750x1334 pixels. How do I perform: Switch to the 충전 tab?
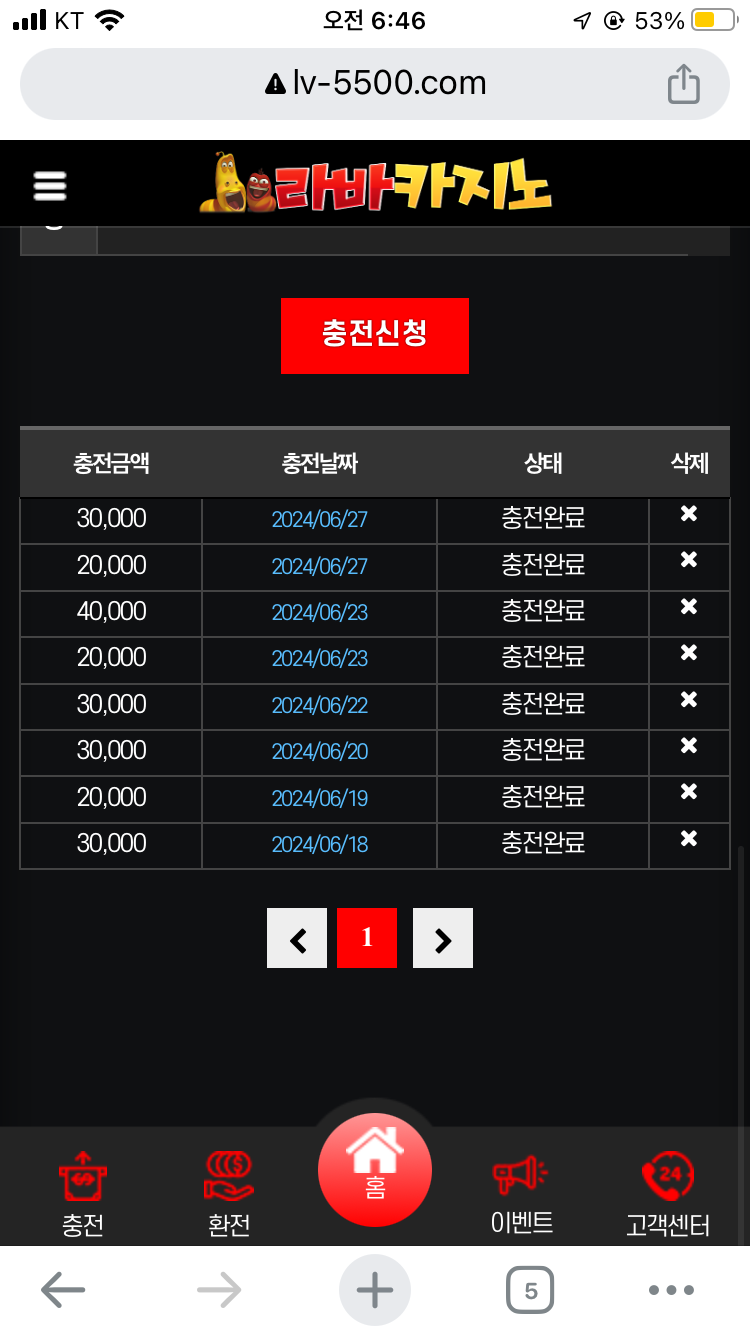pyautogui.click(x=83, y=1195)
